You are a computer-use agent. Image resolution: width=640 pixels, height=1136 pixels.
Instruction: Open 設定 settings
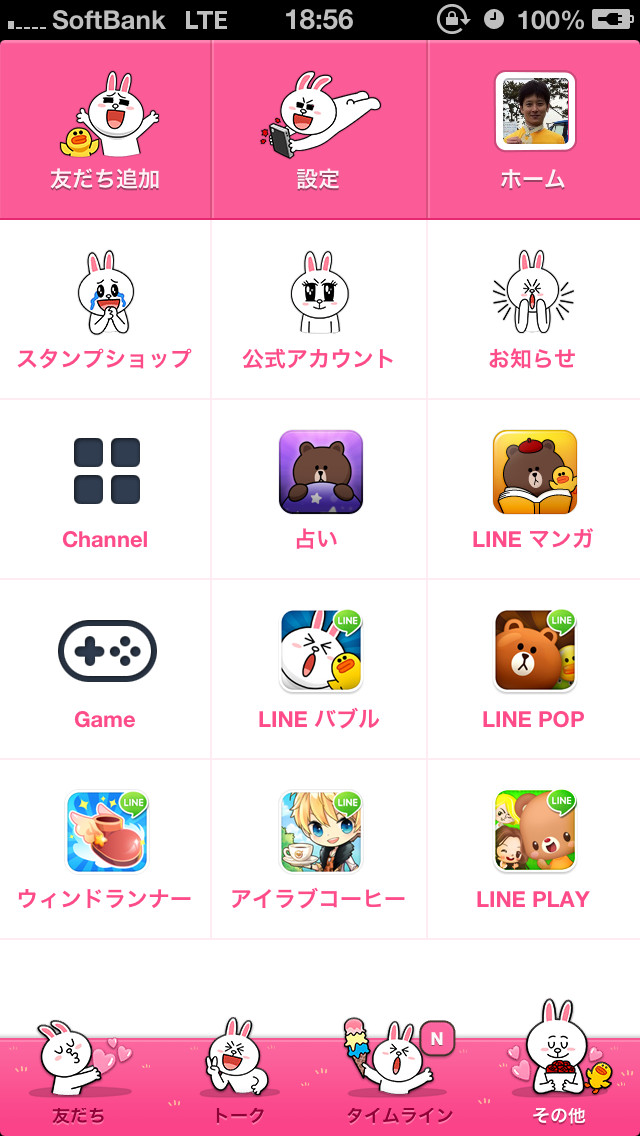[x=318, y=130]
